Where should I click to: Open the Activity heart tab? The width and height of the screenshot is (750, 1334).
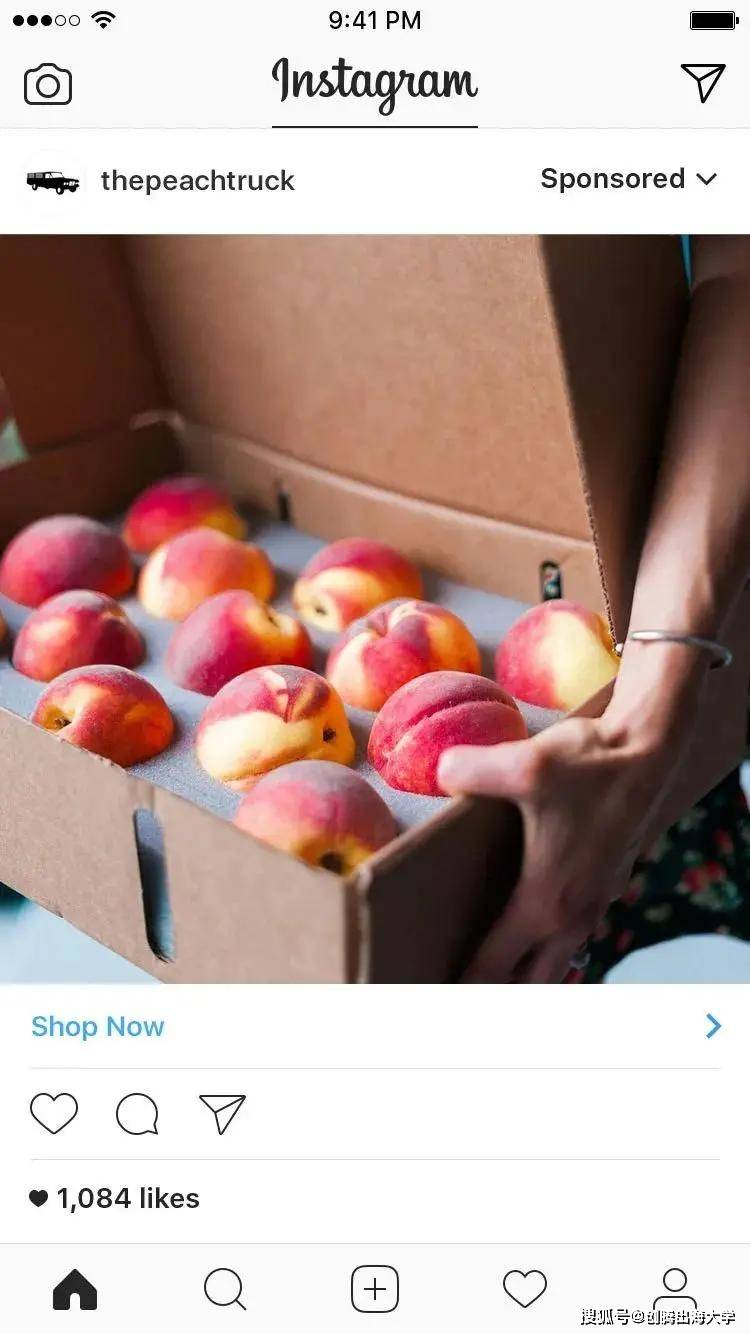click(x=525, y=1289)
